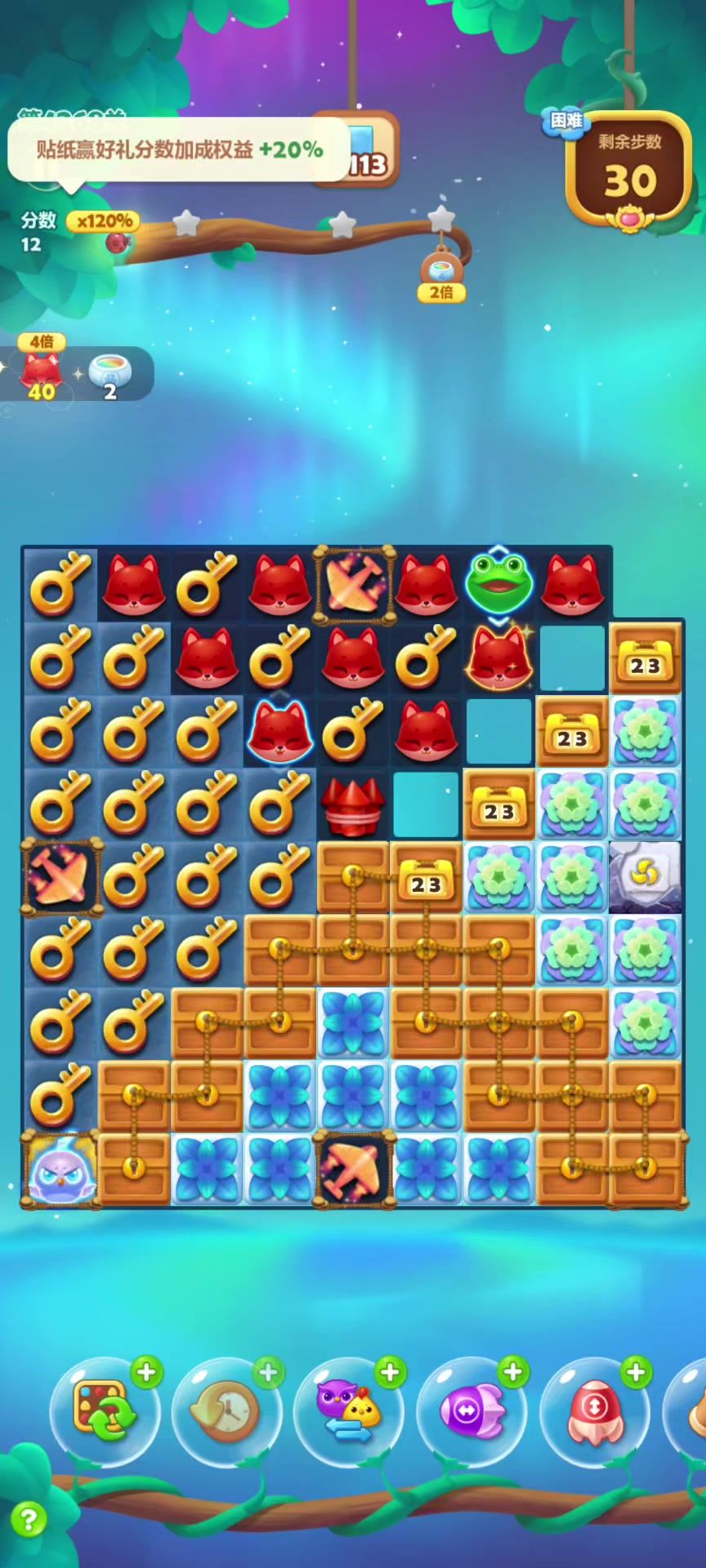Select the owl-chick swap booster
706x1568 pixels.
(x=349, y=1412)
